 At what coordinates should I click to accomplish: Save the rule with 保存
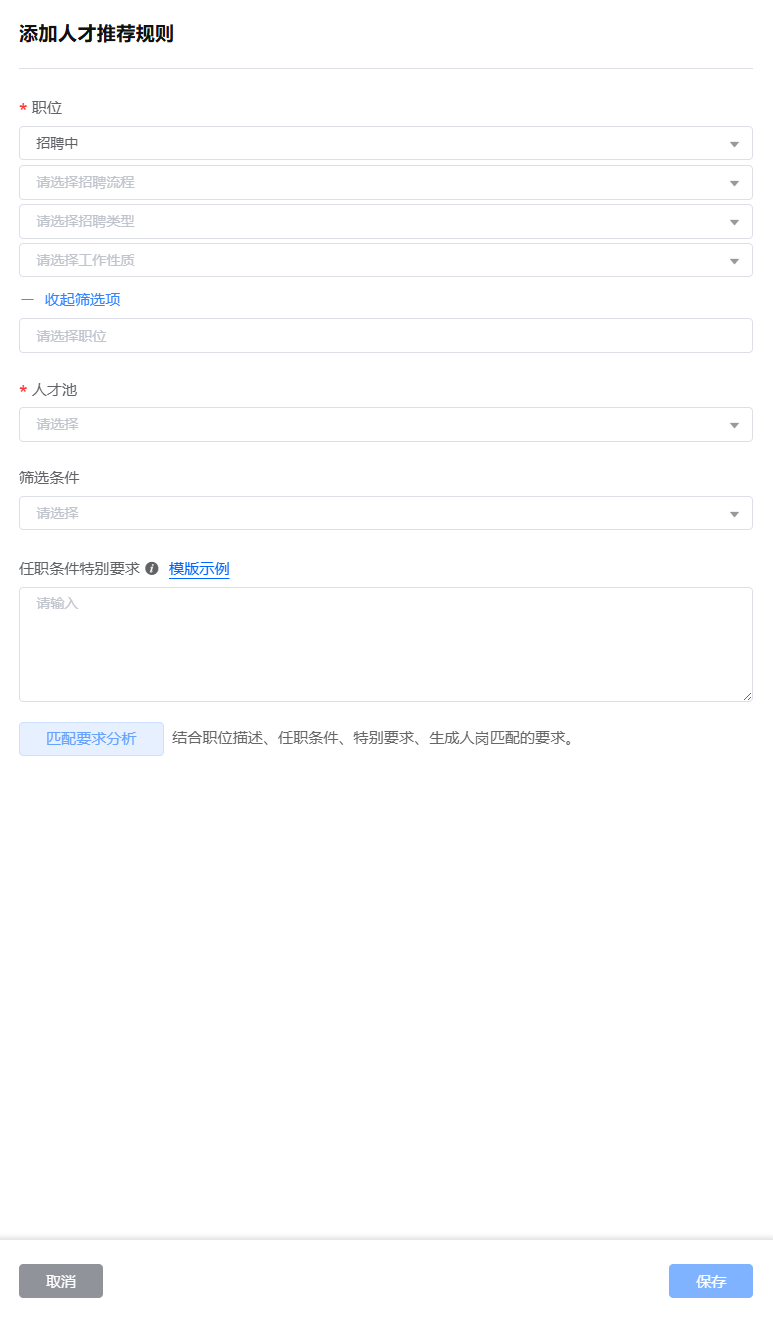[x=711, y=1281]
